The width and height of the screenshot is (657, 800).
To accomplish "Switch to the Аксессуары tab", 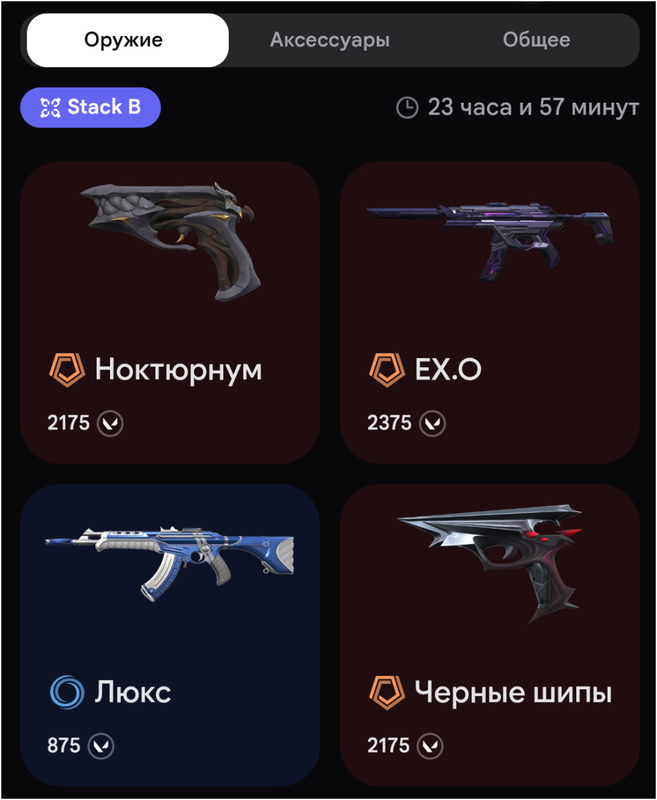I will tap(330, 40).
